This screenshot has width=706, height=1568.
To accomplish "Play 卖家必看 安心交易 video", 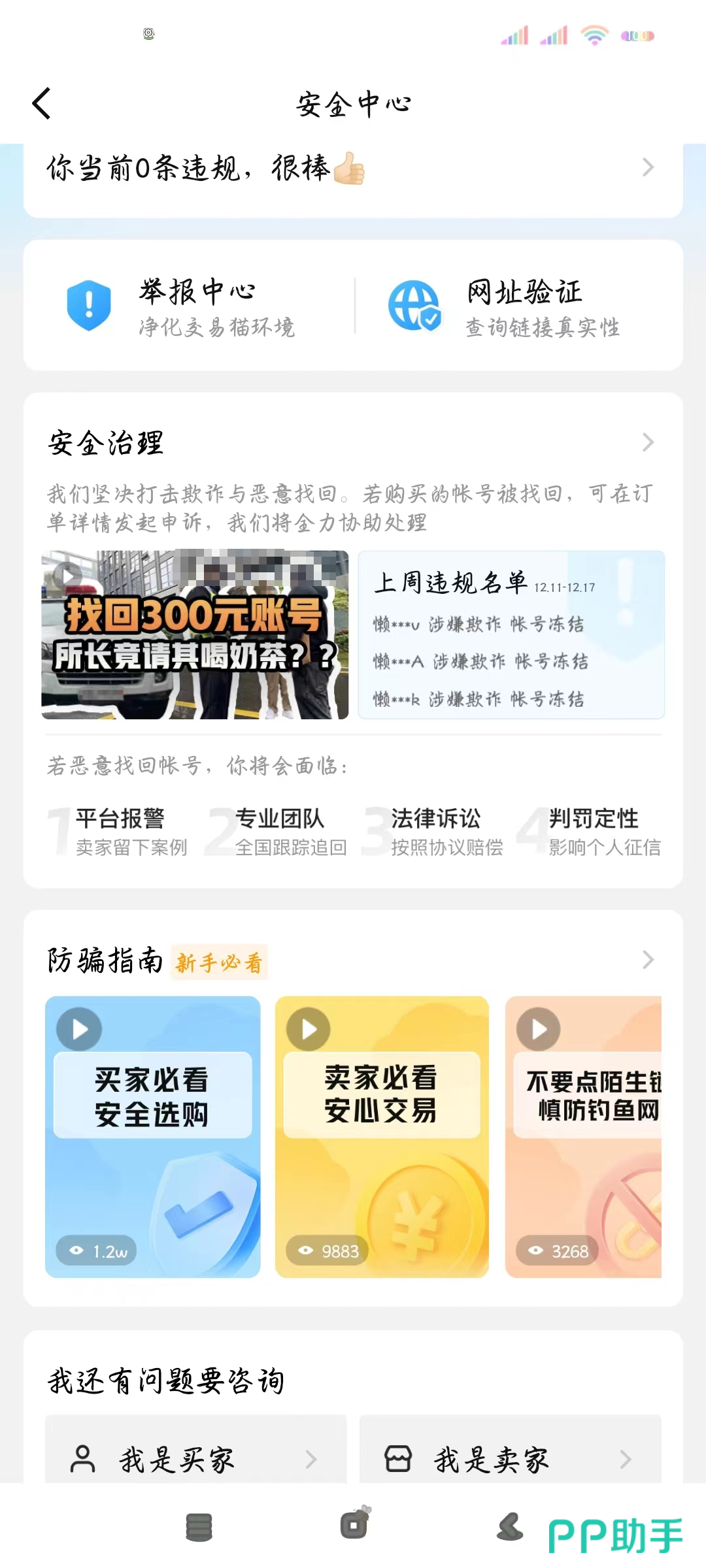I will [382, 1136].
